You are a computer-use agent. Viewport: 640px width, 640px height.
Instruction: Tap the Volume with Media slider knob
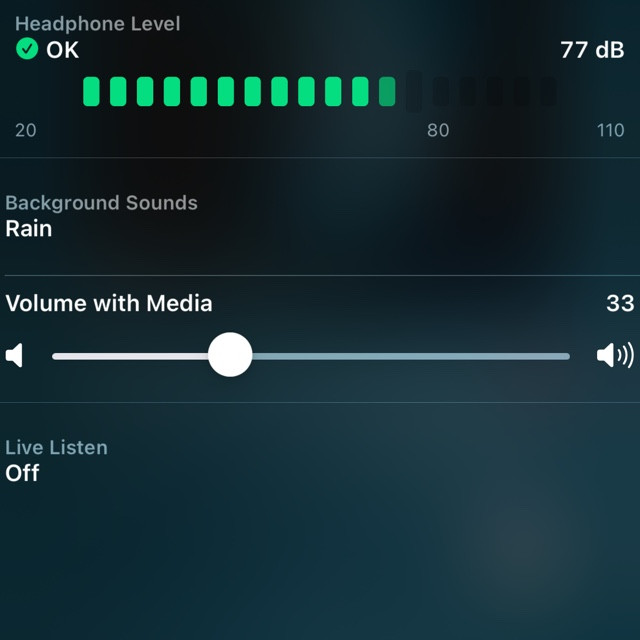pyautogui.click(x=230, y=355)
